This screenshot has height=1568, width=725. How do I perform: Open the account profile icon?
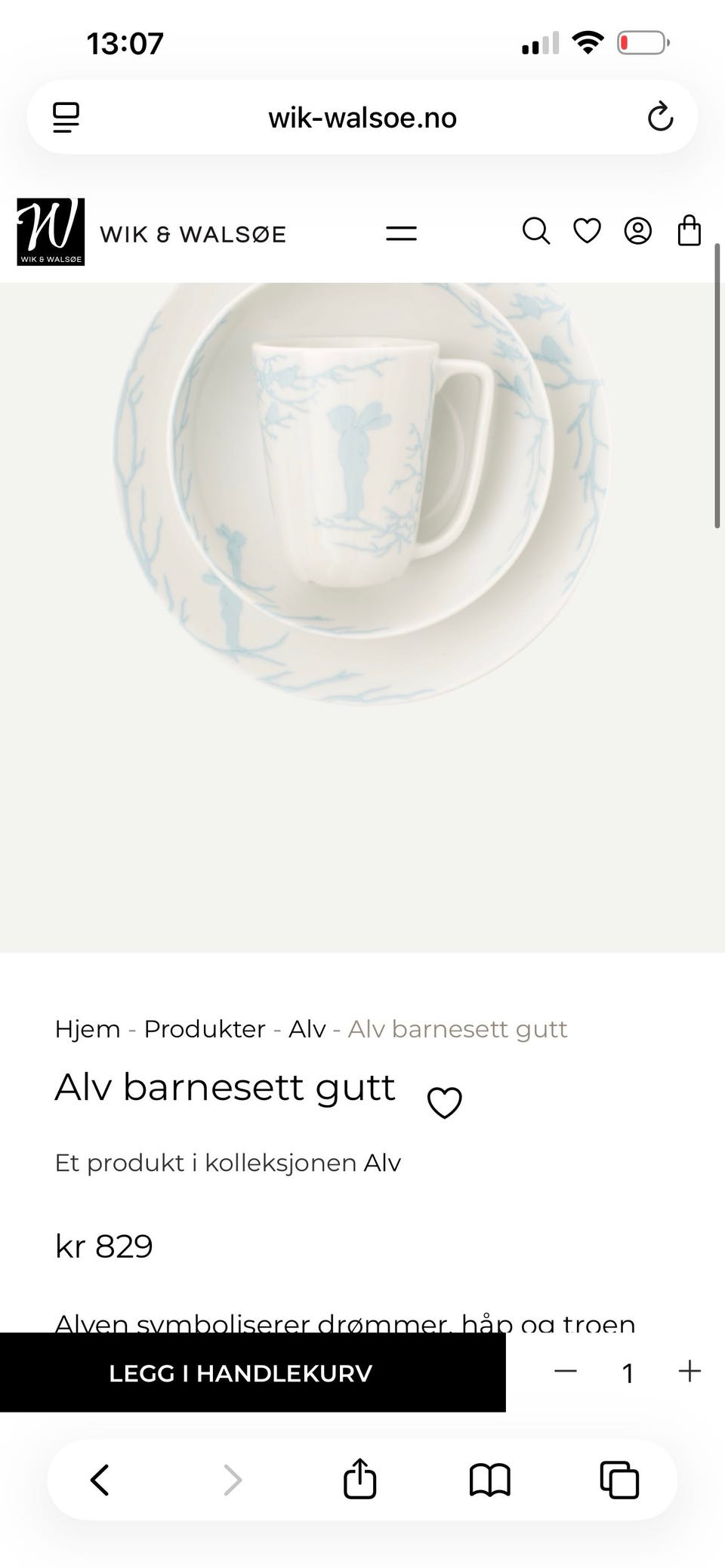639,232
